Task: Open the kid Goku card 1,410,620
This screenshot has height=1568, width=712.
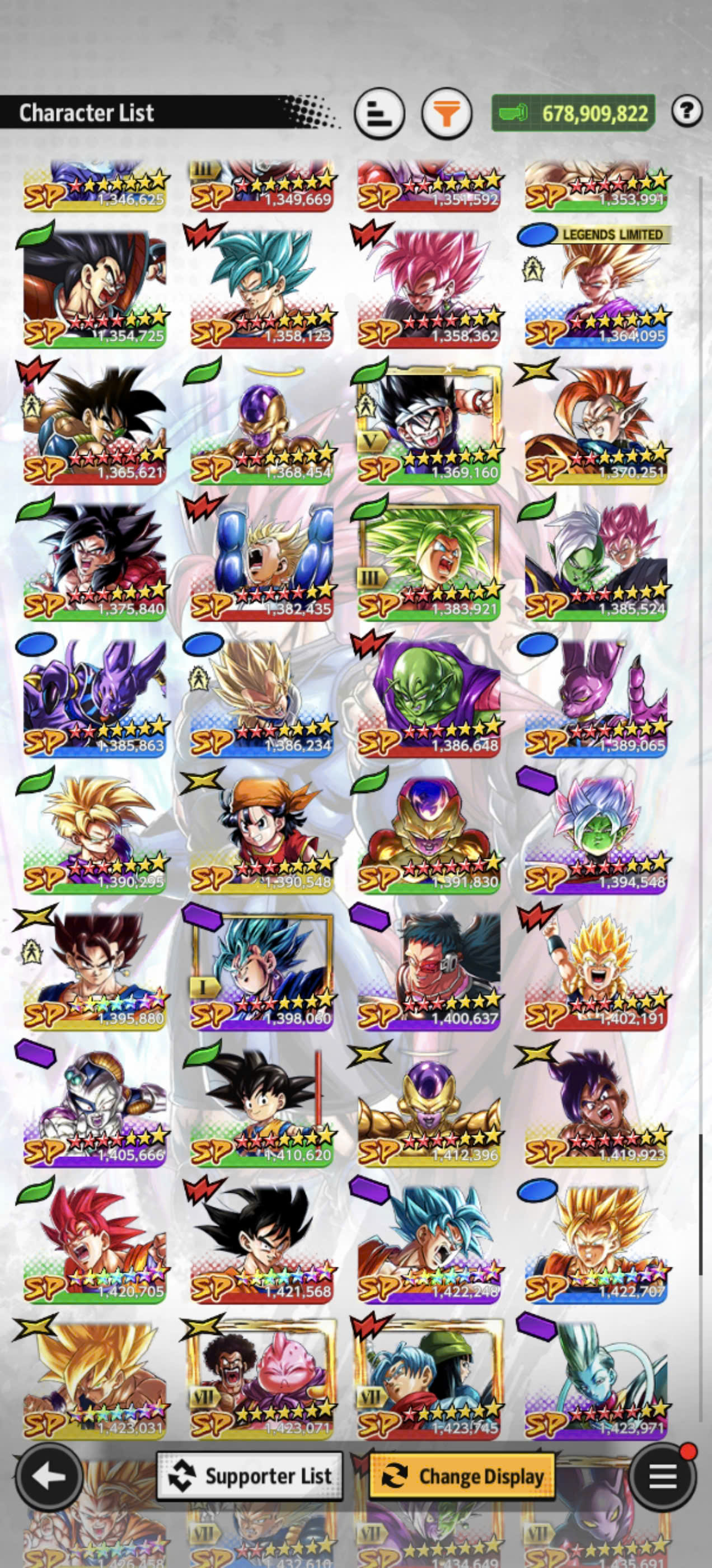Action: (263, 1107)
